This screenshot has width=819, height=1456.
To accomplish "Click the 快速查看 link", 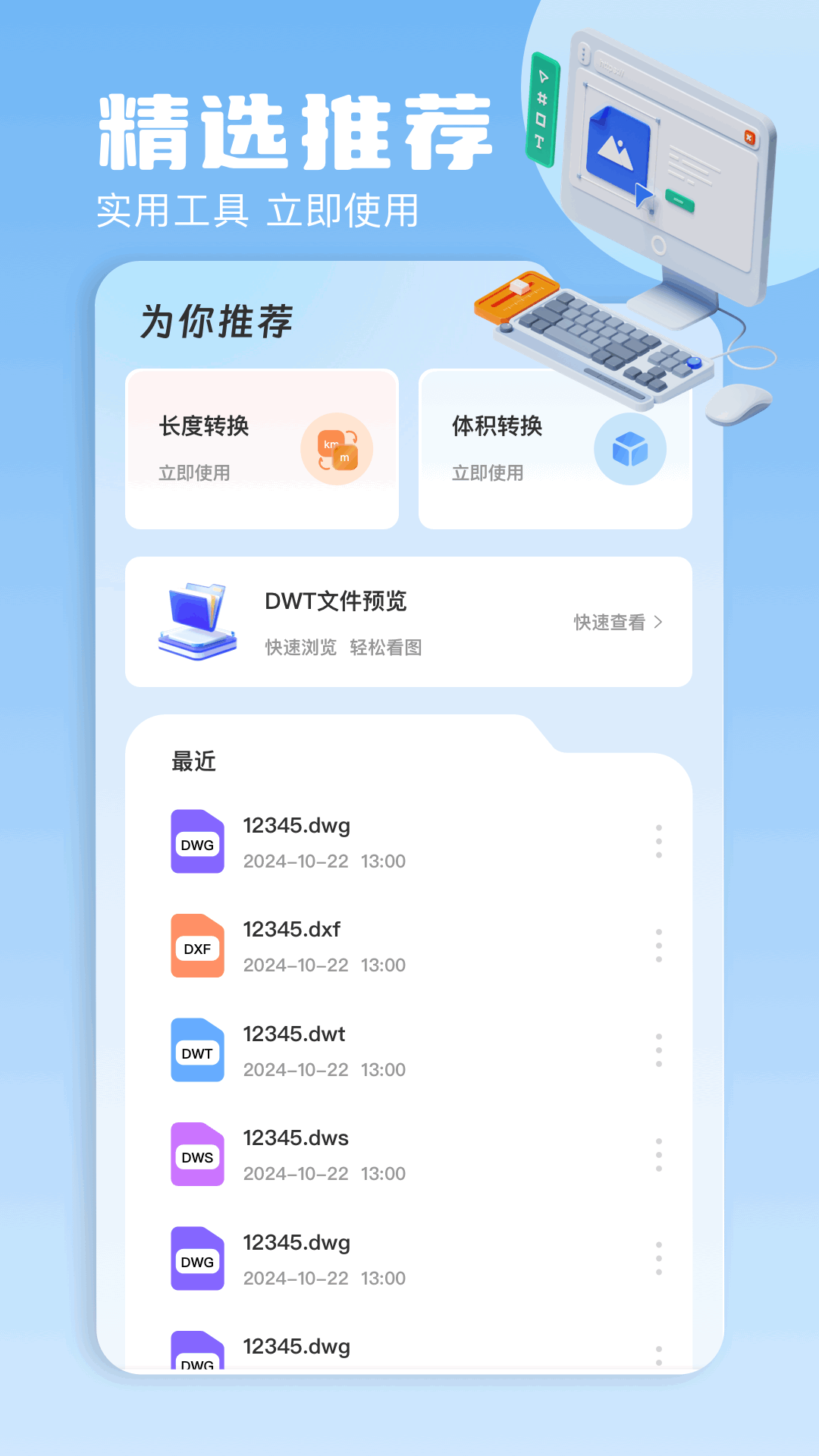I will point(610,622).
